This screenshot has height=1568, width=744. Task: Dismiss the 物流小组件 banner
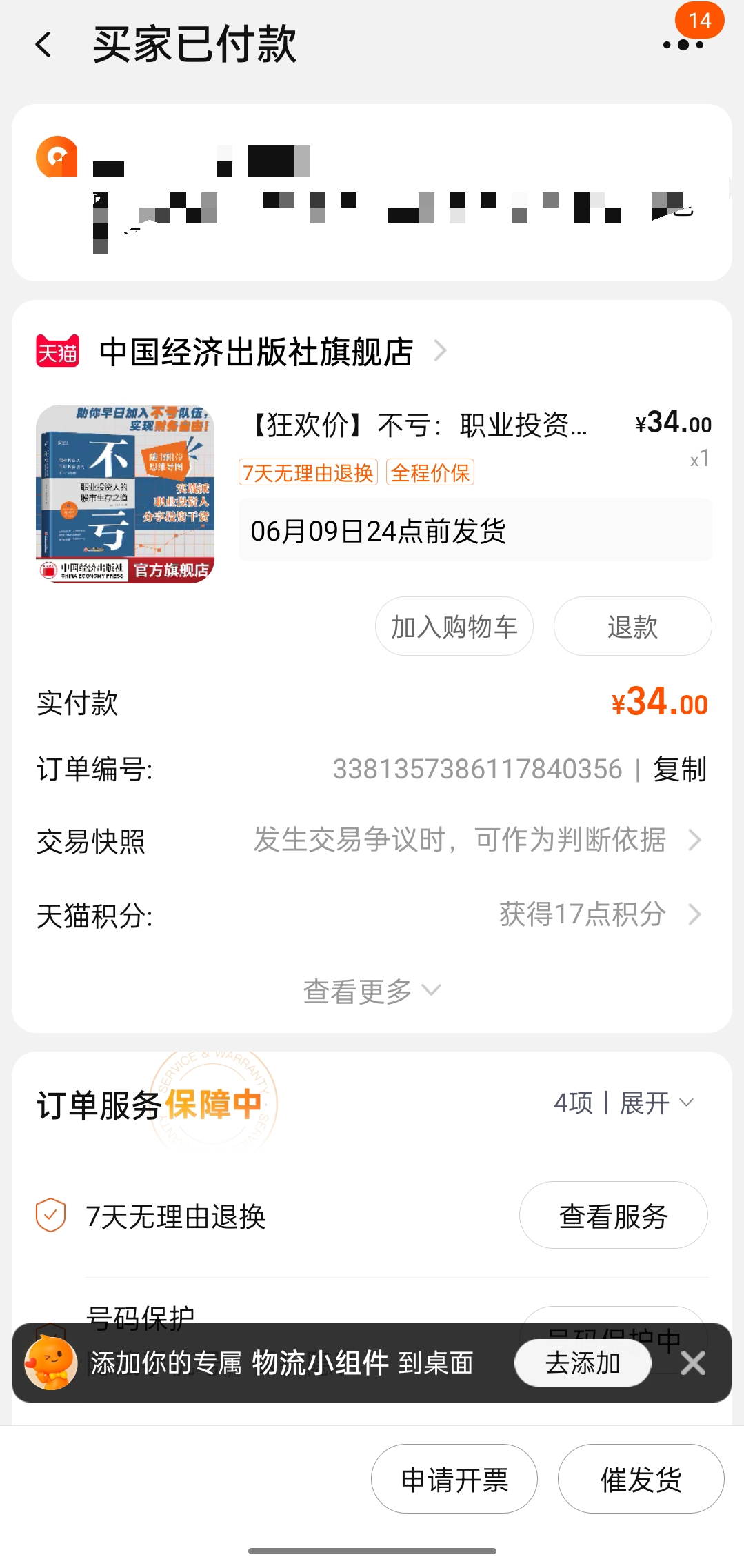[693, 1363]
